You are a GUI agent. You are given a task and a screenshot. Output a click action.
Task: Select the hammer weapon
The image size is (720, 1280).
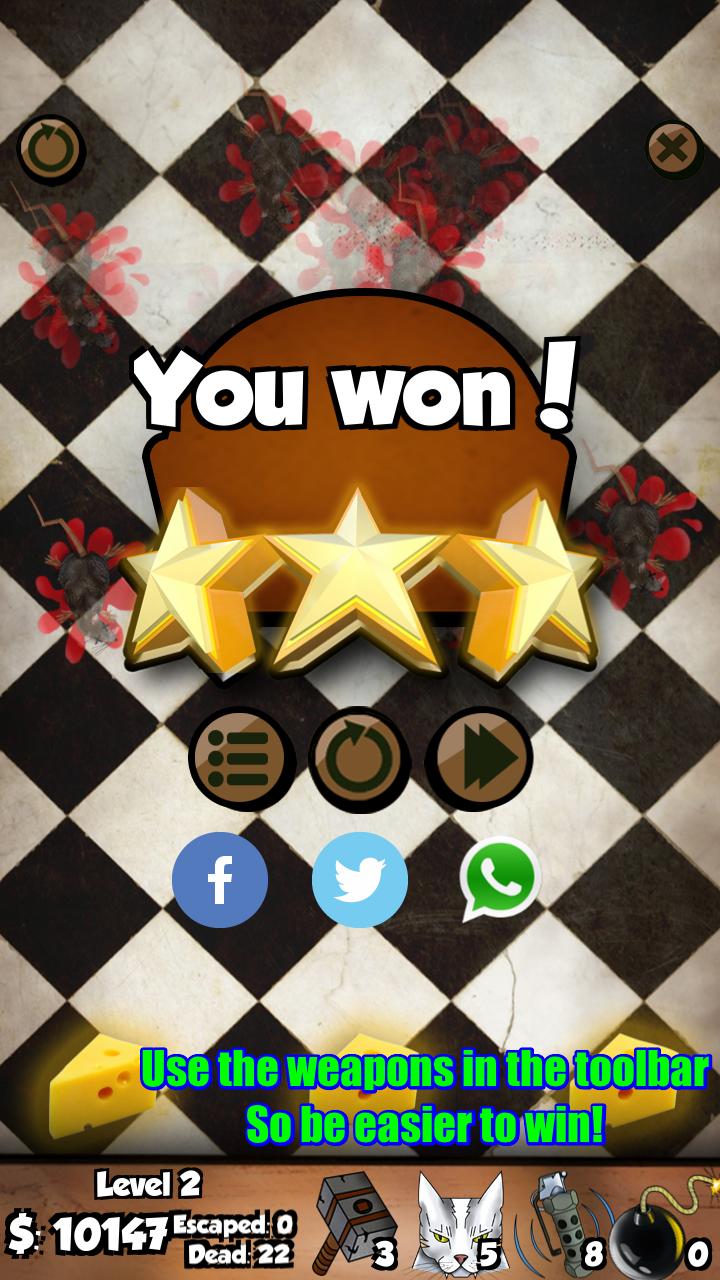[x=350, y=1222]
